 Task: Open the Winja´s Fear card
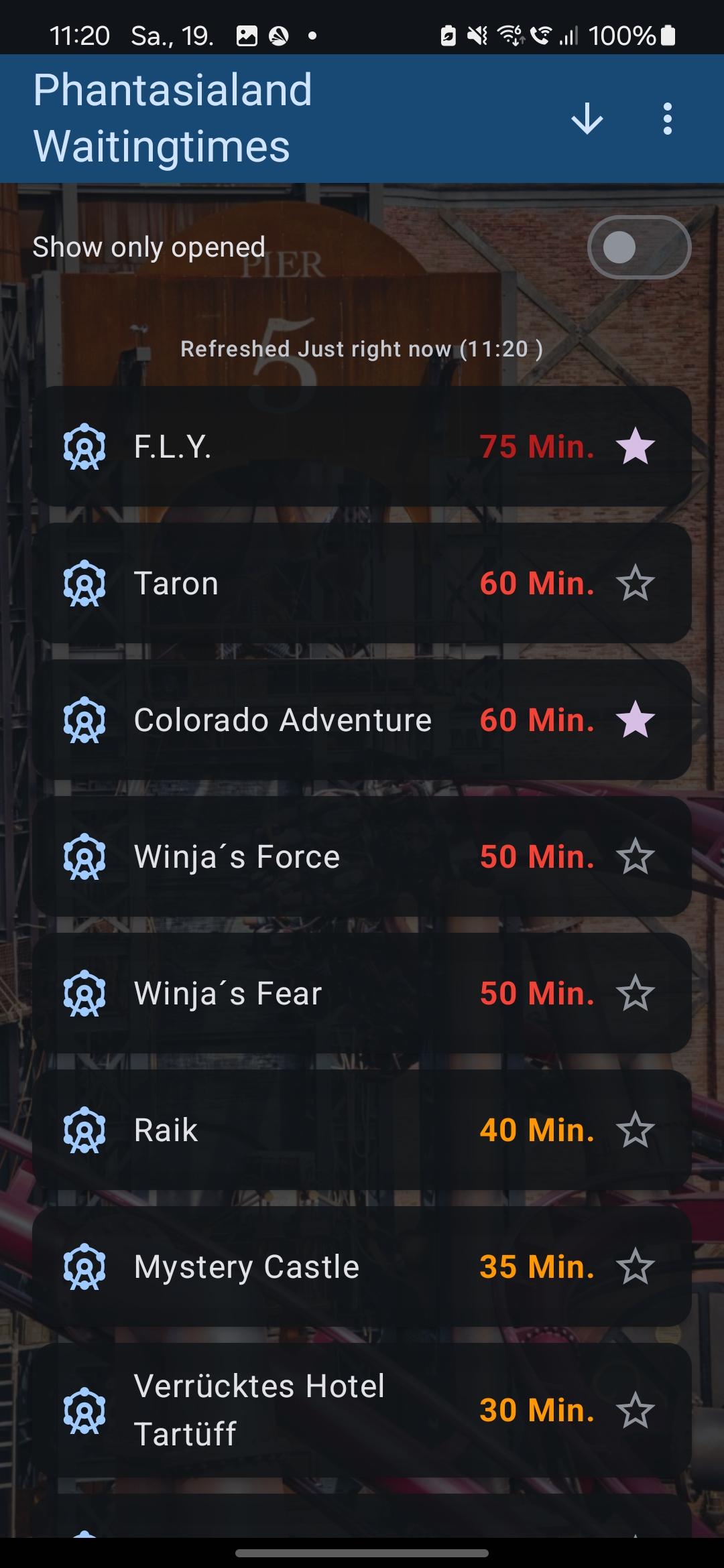click(302, 994)
